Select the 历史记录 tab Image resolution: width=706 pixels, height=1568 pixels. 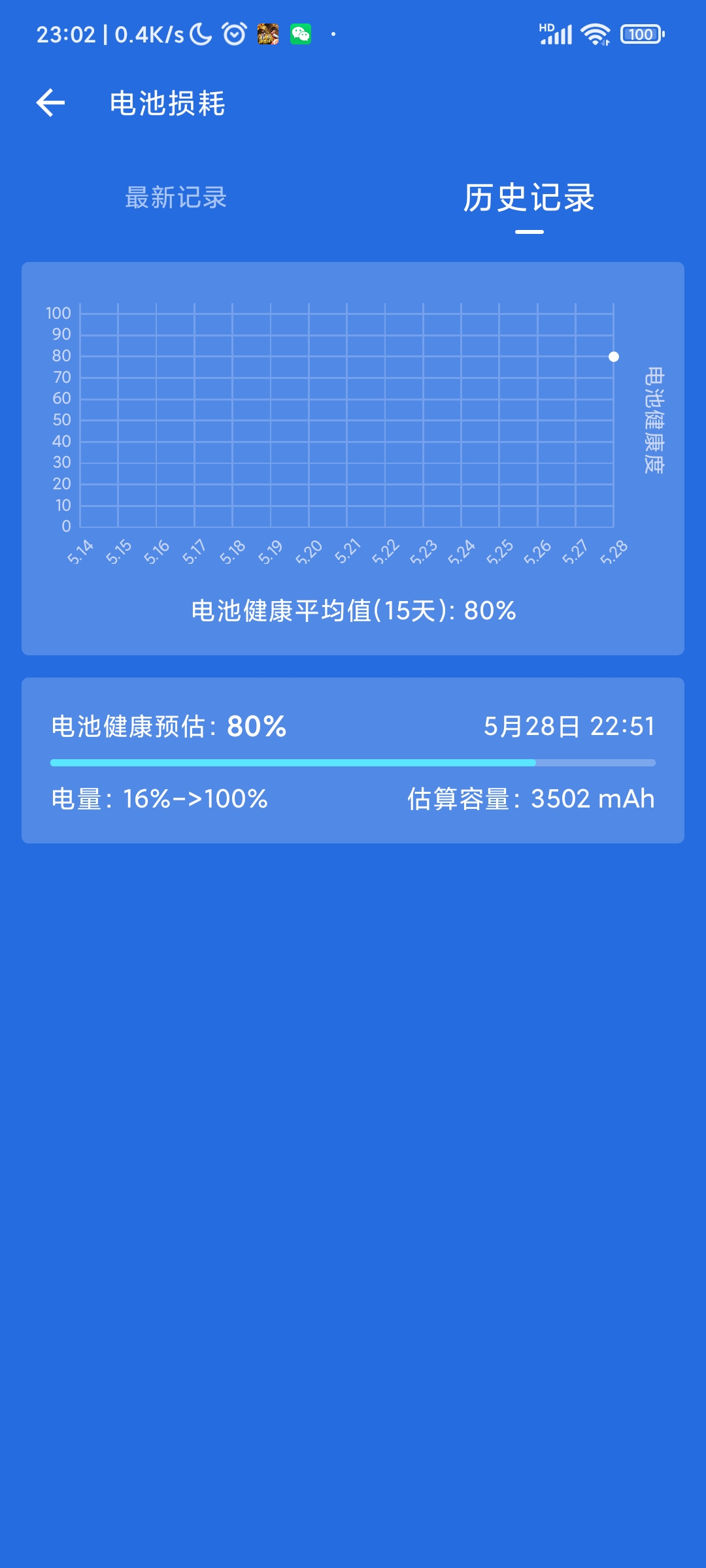pos(529,197)
